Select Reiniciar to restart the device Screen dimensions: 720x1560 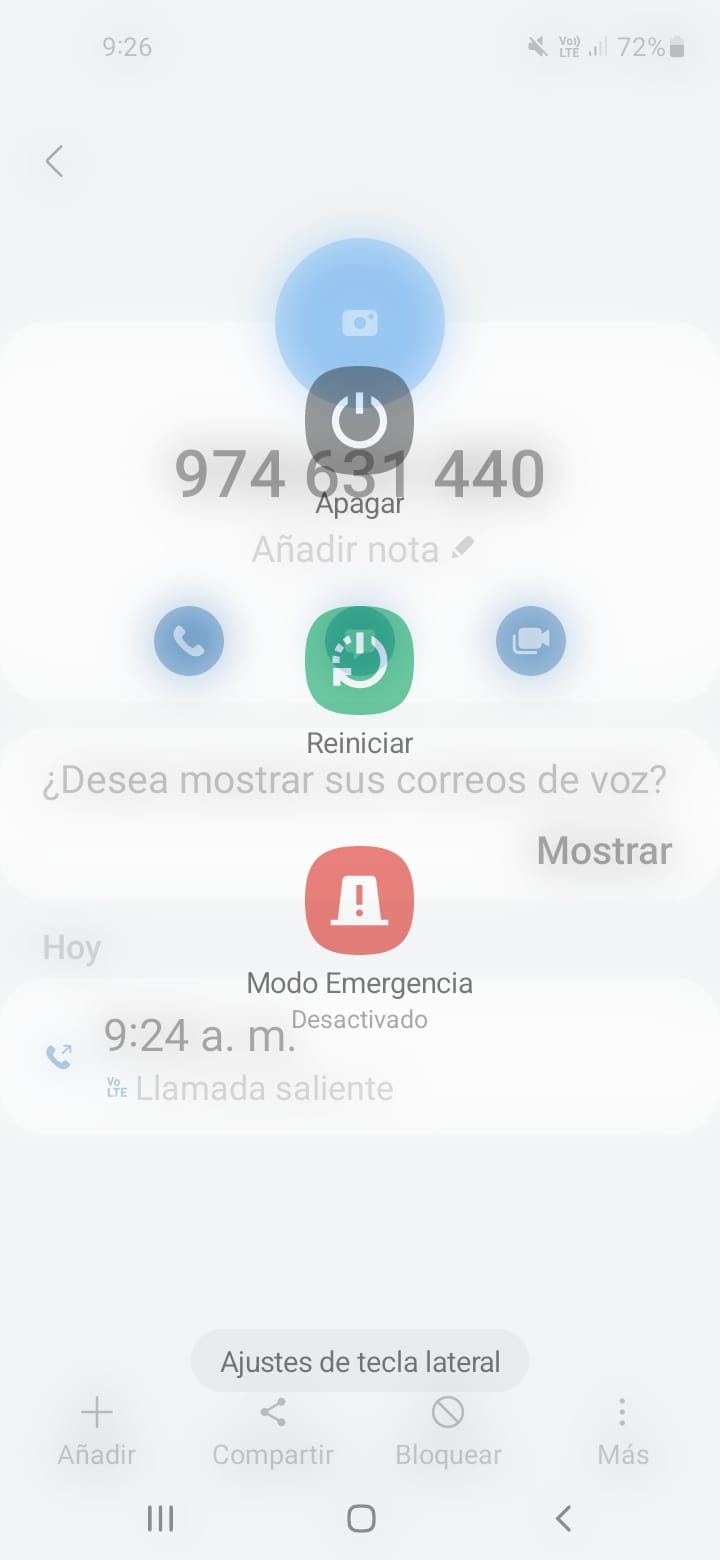[x=359, y=661]
